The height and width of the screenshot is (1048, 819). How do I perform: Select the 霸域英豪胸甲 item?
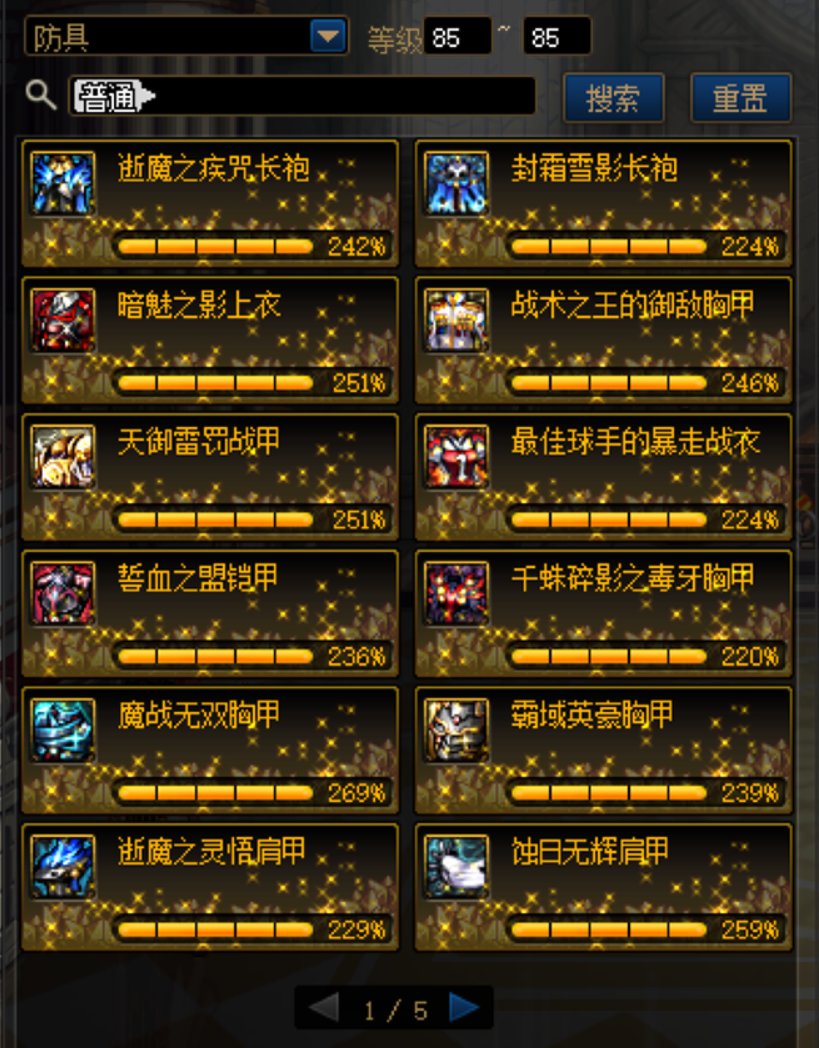(603, 751)
